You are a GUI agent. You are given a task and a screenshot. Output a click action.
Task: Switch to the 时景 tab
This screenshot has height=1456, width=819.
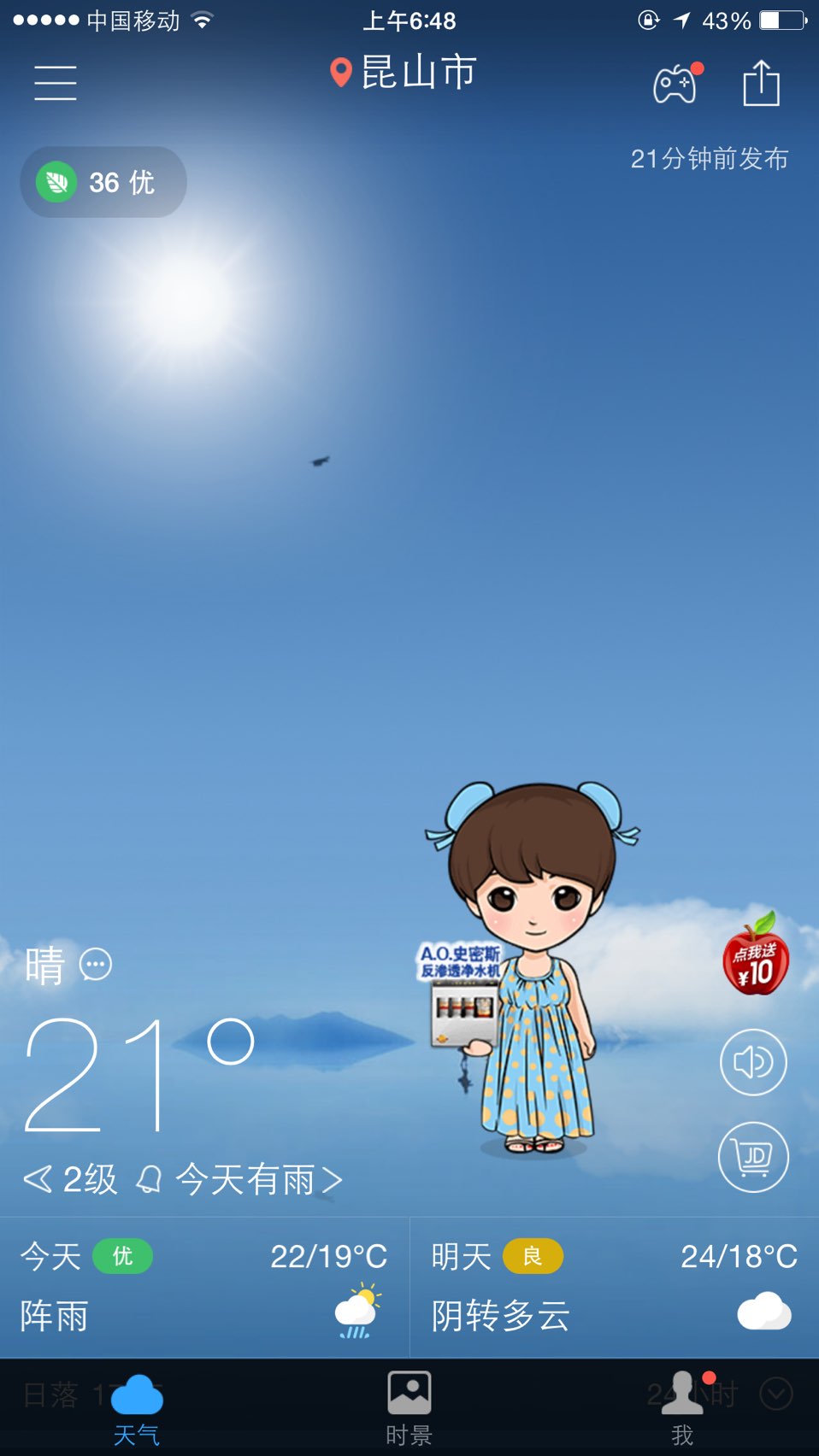click(409, 1410)
